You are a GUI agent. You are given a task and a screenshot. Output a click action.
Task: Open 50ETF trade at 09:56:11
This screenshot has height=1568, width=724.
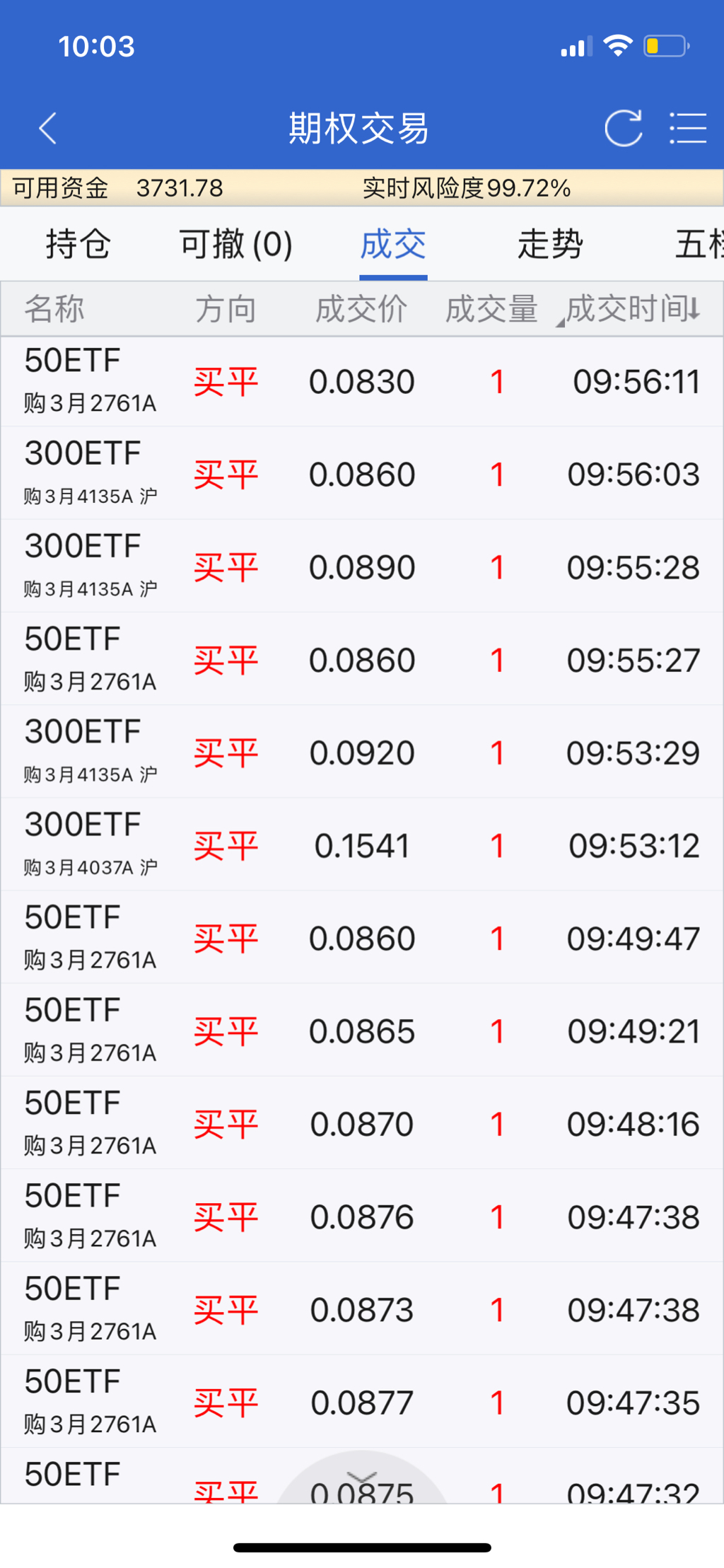coord(362,382)
